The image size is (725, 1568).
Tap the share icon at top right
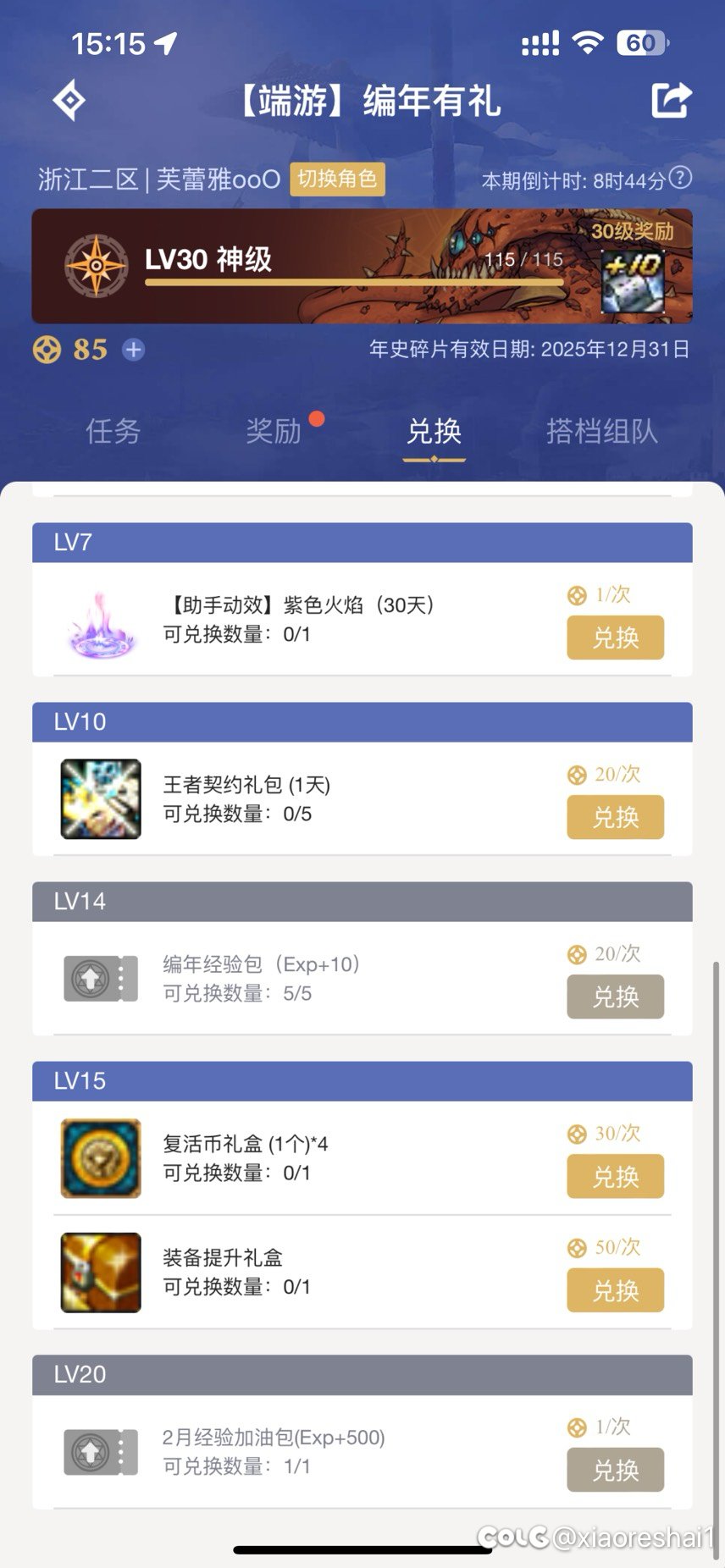coord(668,101)
